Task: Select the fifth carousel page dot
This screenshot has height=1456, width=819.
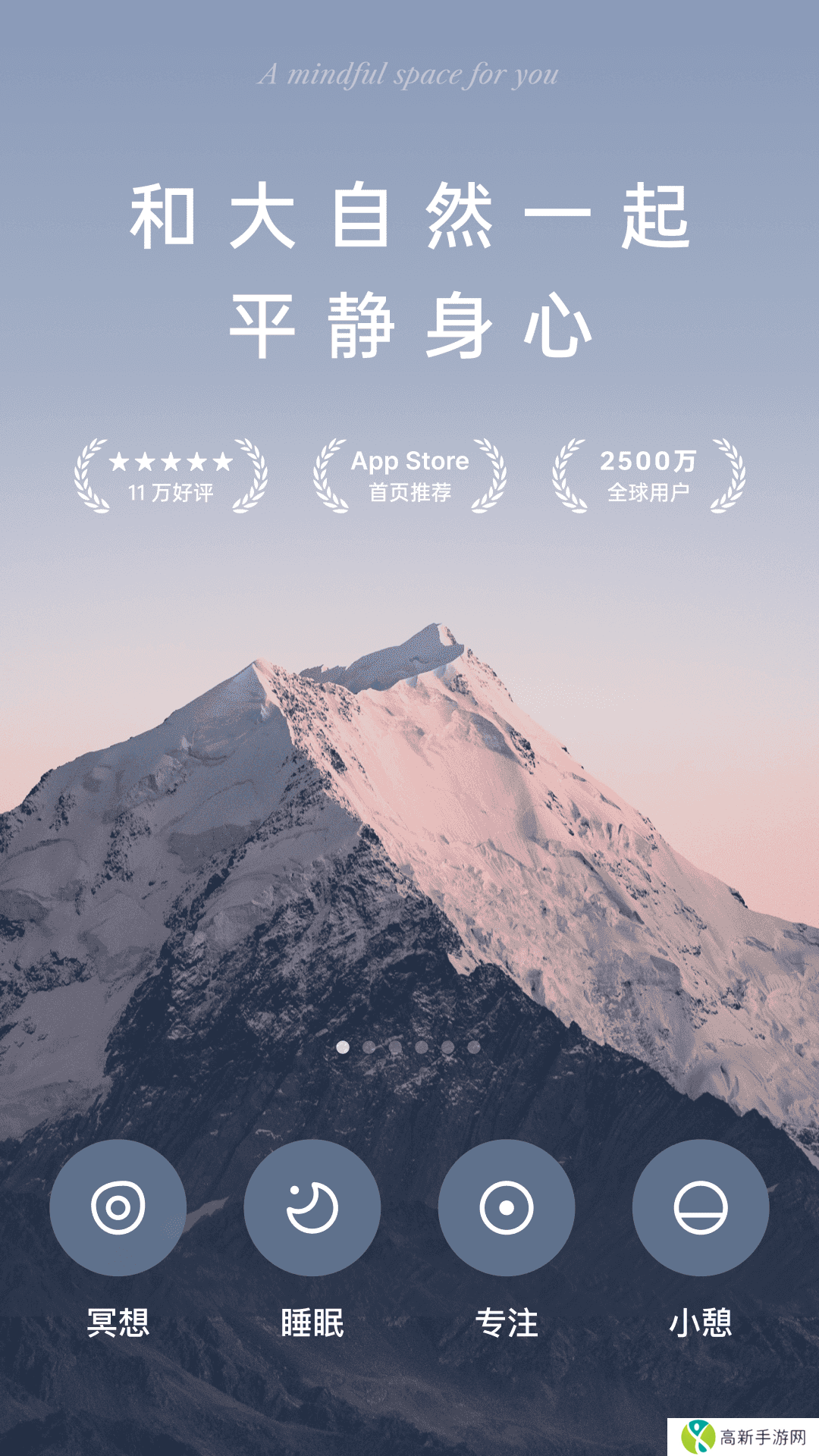Action: 447,1047
